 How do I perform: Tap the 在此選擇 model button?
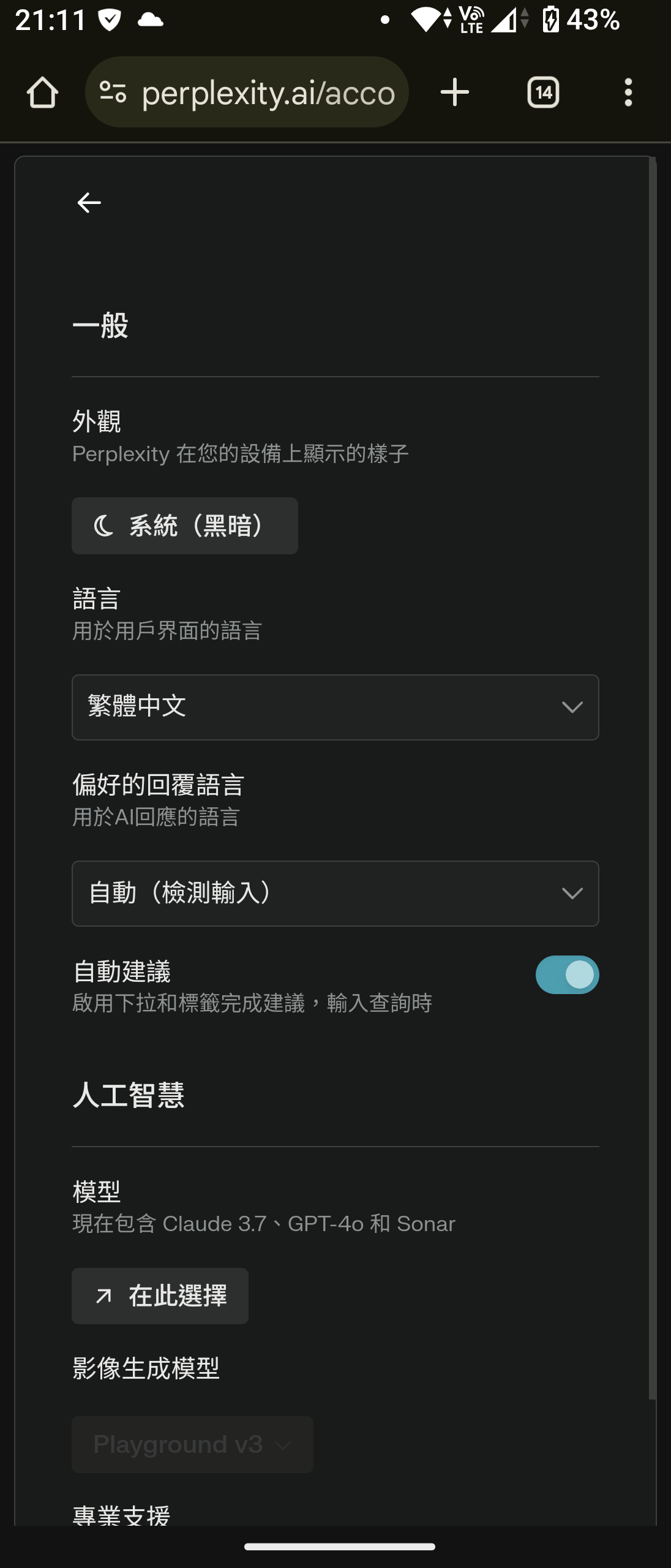[x=160, y=1295]
